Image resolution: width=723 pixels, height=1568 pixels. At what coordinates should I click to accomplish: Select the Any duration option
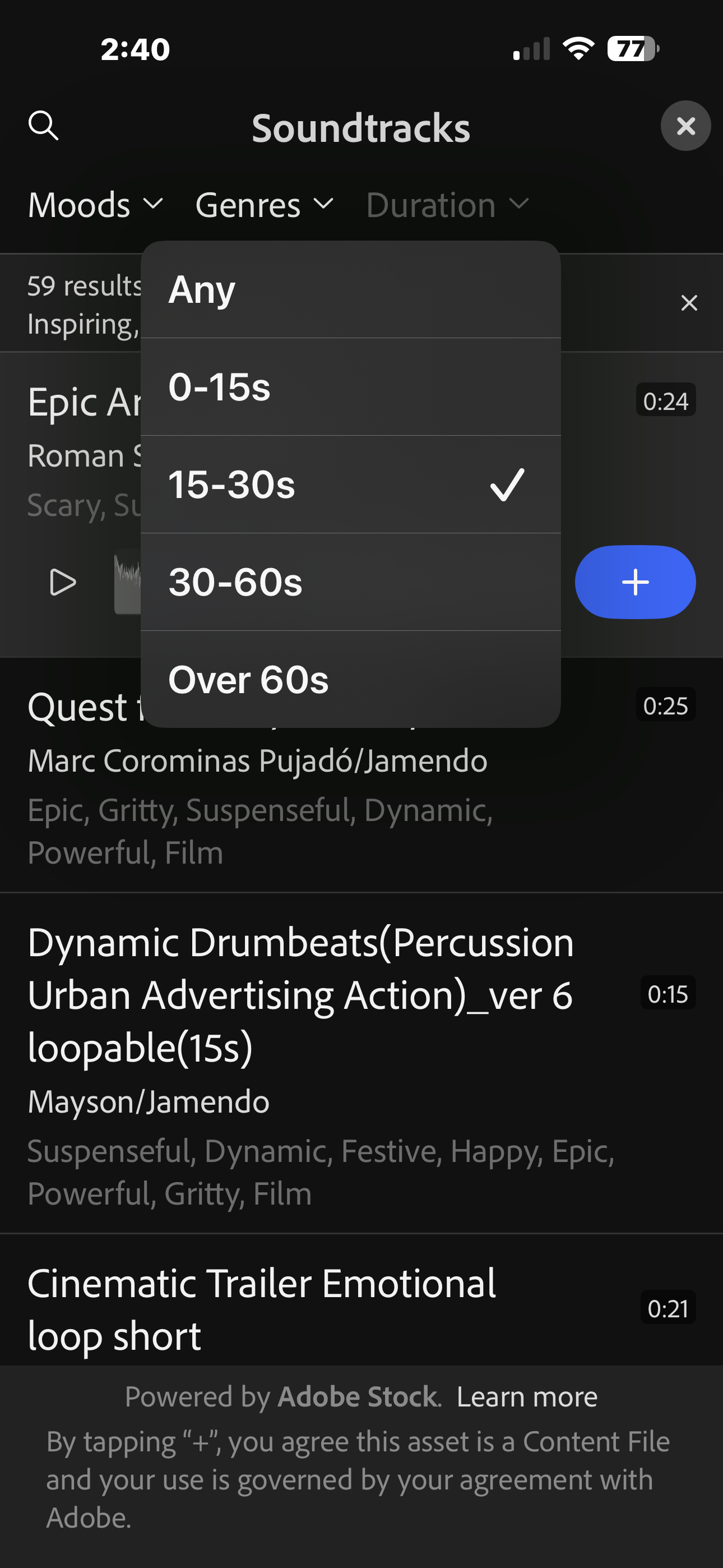point(350,290)
